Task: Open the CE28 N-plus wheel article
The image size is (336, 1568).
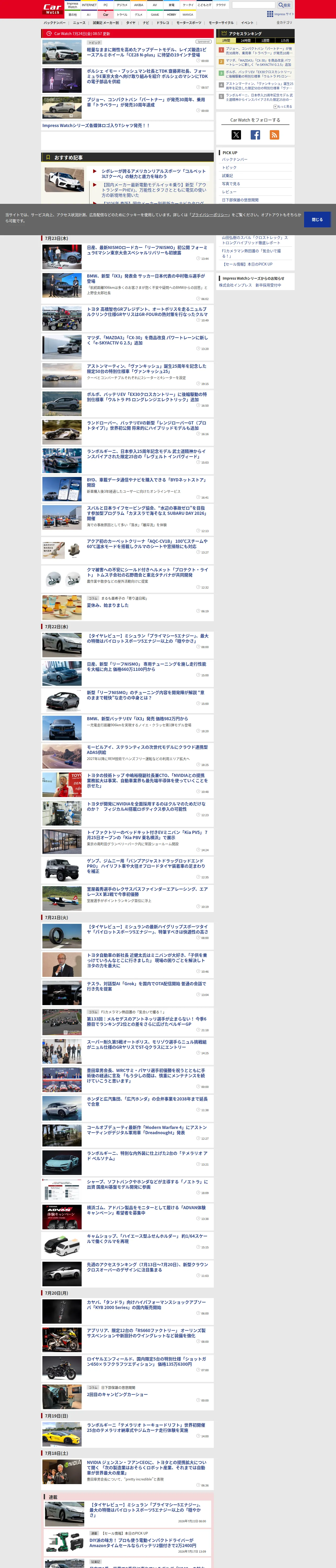Action: click(x=146, y=52)
